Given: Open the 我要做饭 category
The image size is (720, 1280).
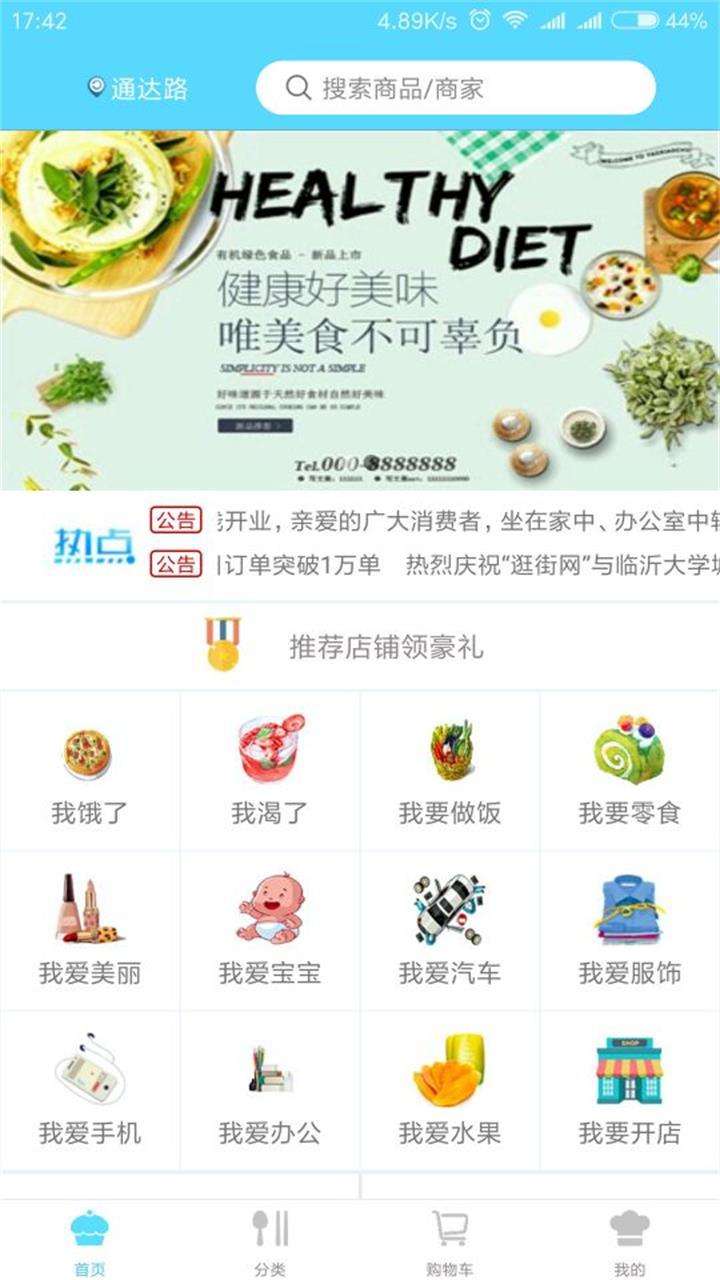Looking at the screenshot, I should (x=450, y=772).
